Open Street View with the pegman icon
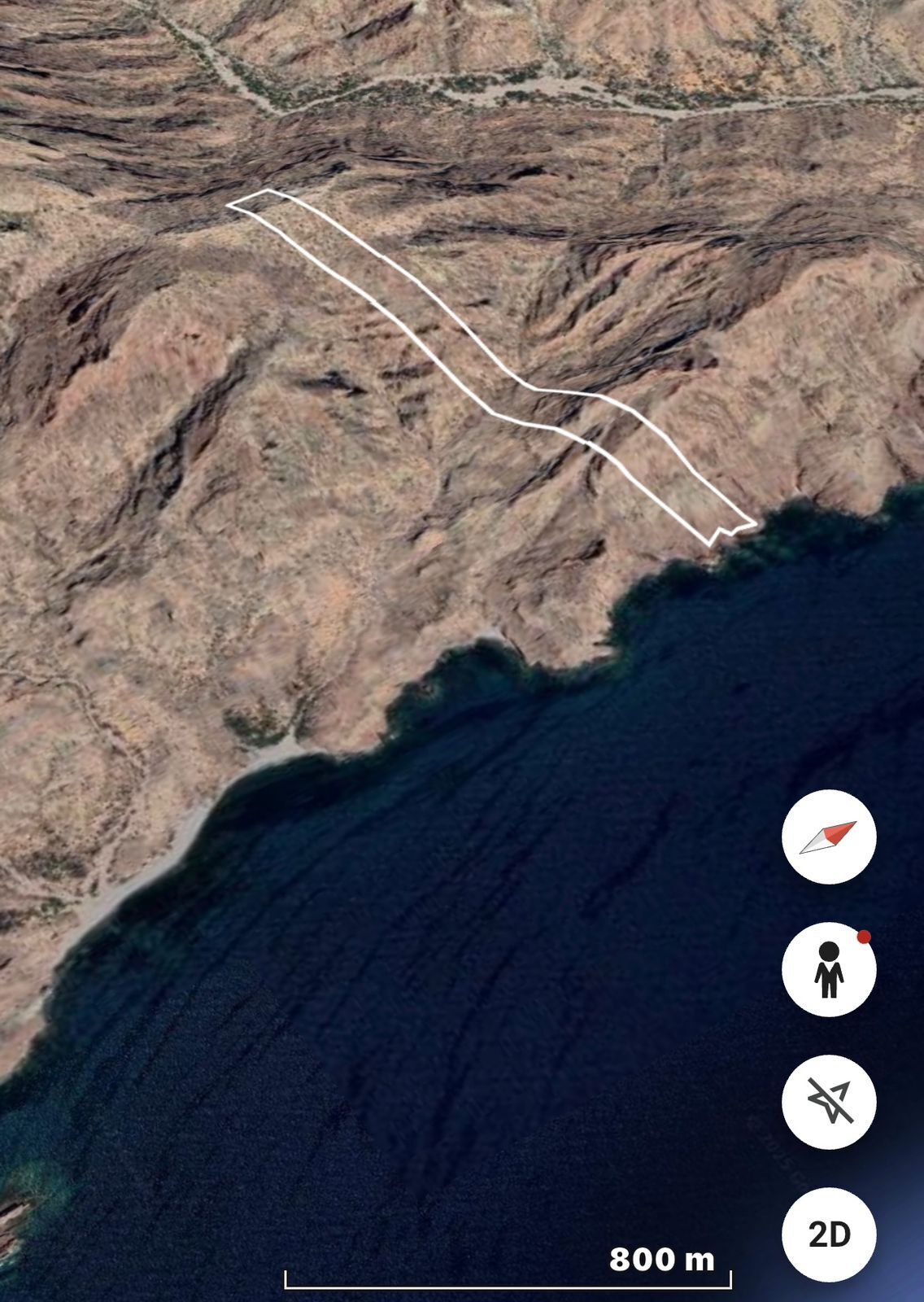The width and height of the screenshot is (924, 1302). [x=828, y=969]
